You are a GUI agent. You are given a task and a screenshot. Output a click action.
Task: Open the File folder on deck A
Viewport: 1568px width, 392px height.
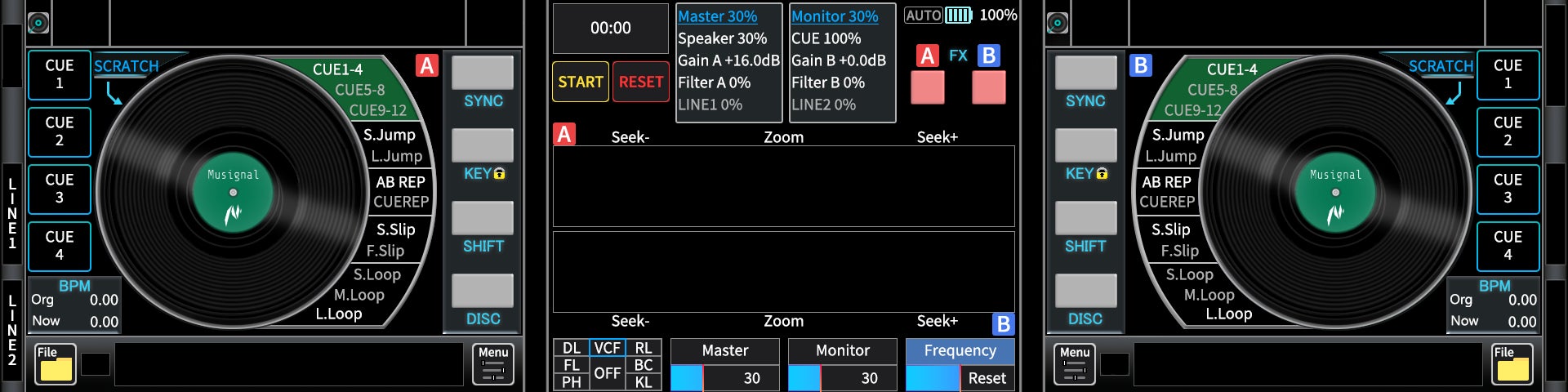(56, 363)
